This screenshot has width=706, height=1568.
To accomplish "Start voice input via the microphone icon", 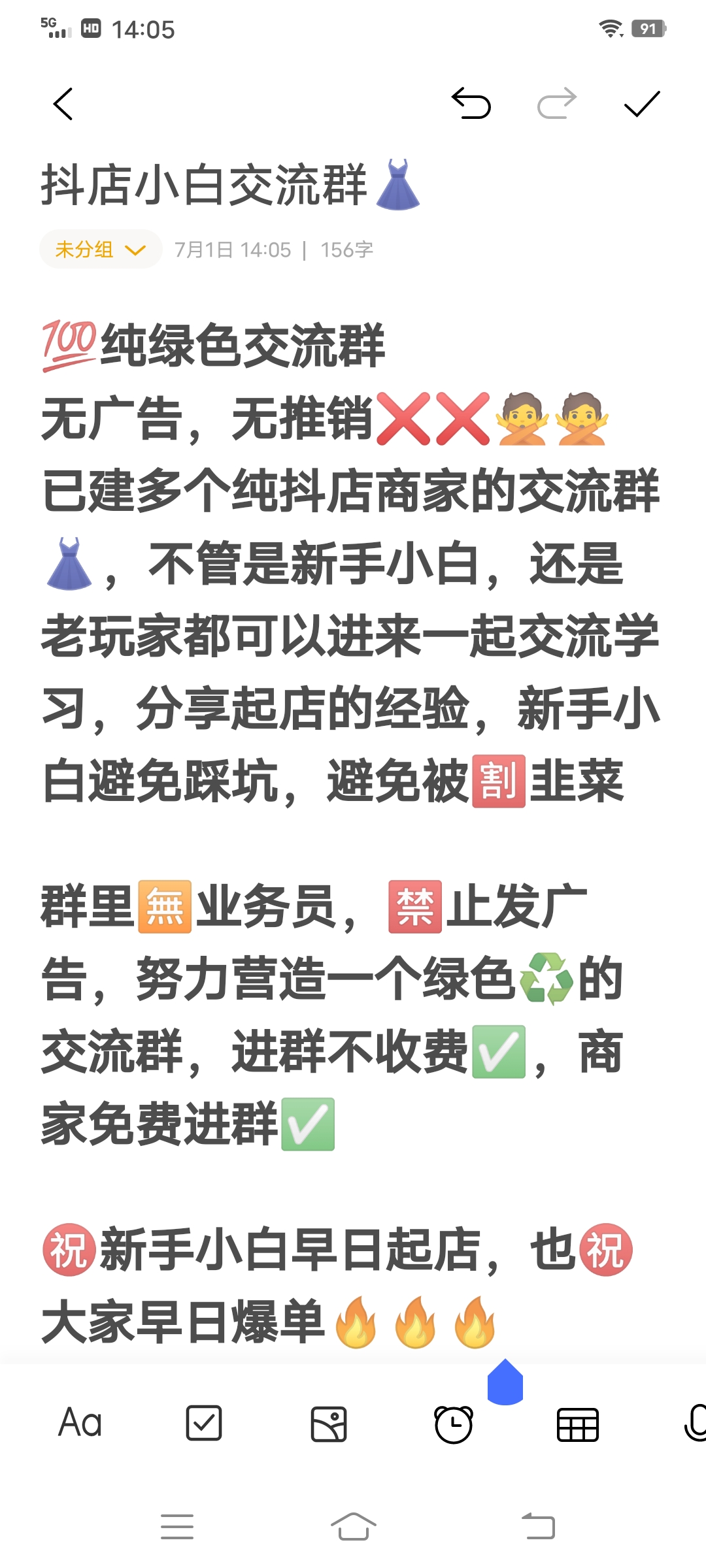I will 695,1424.
